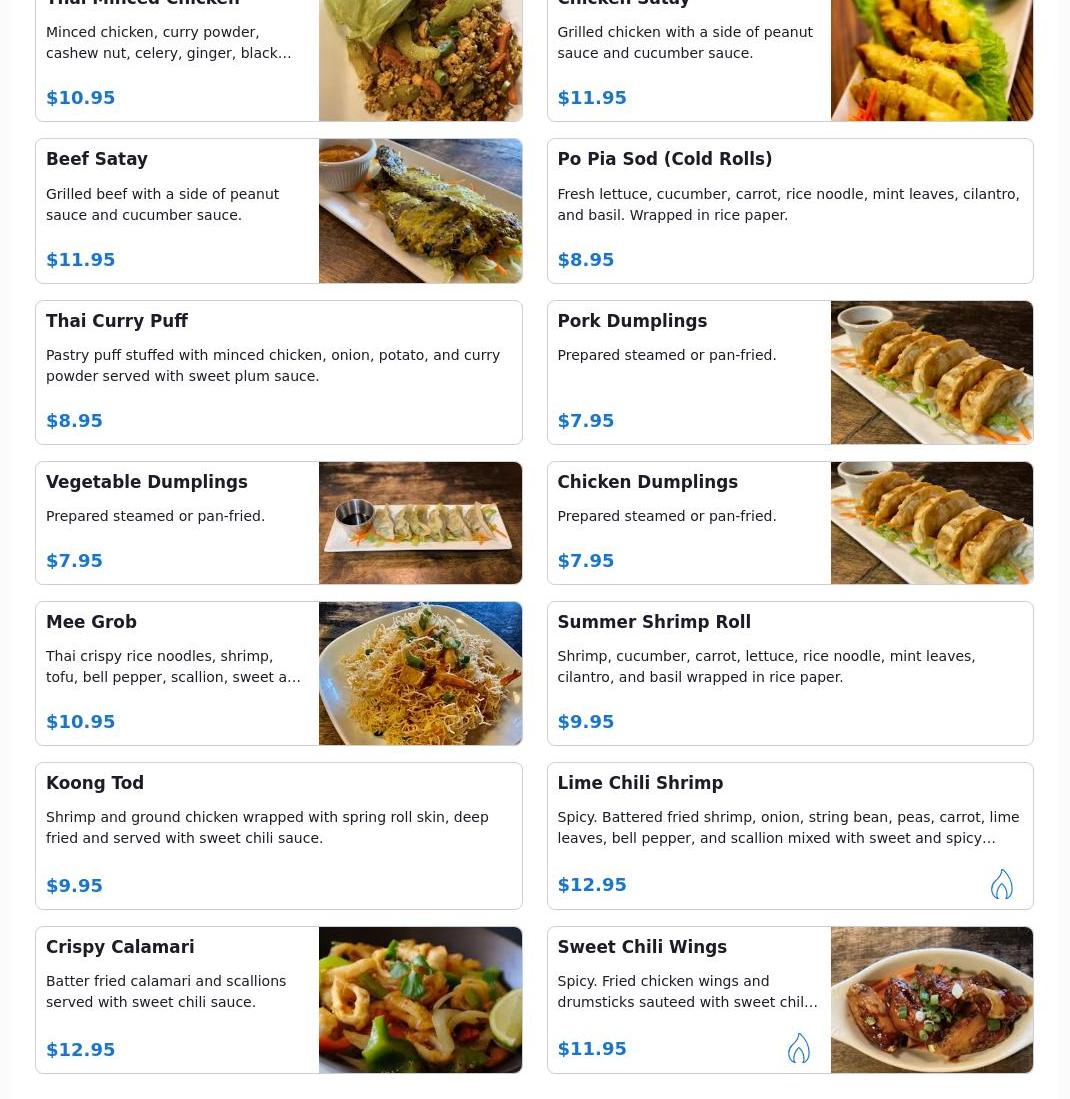1070x1099 pixels.
Task: Open the Beef Satay menu item
Action: tap(278, 211)
